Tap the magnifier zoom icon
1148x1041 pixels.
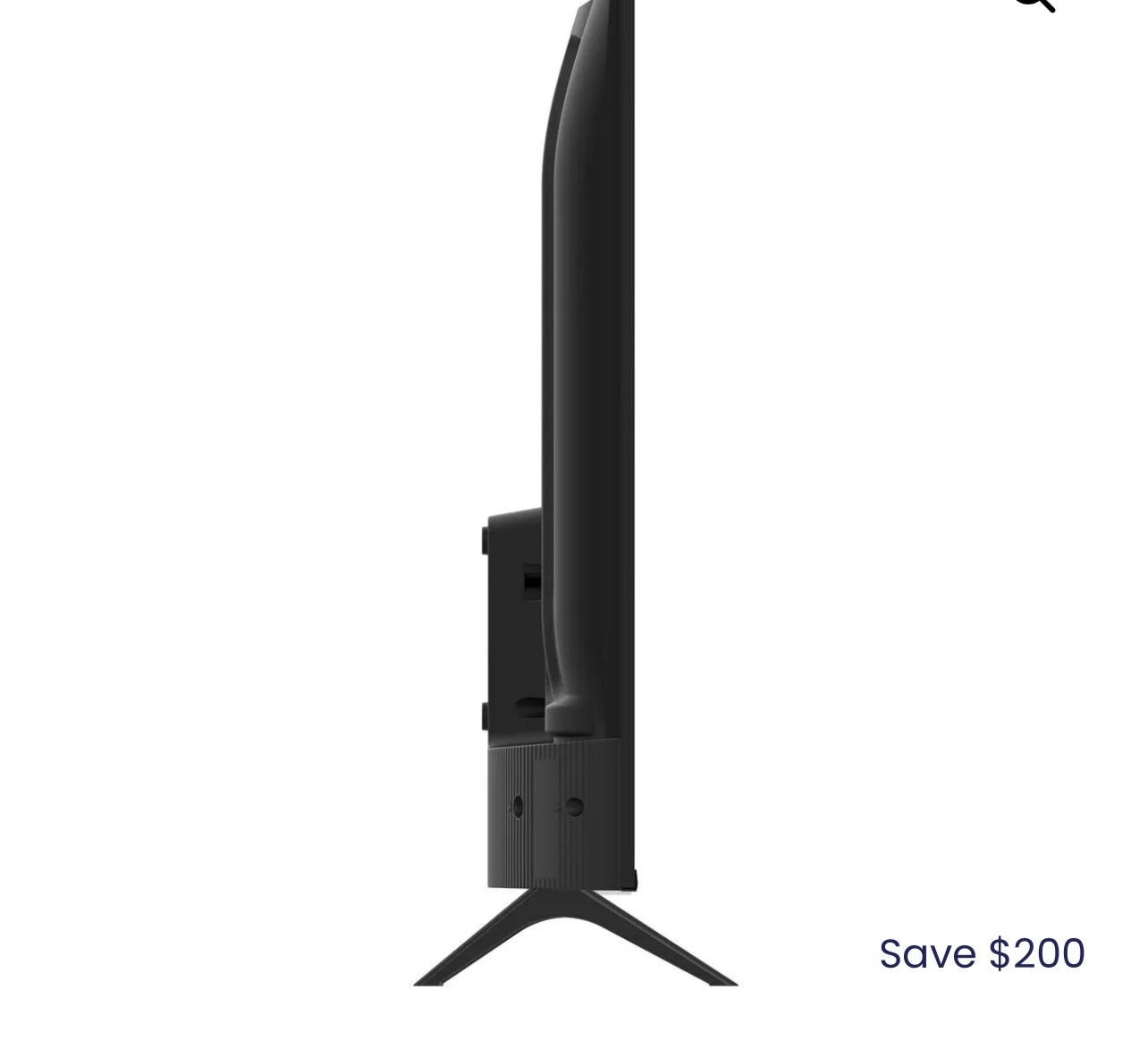[x=1035, y=4]
